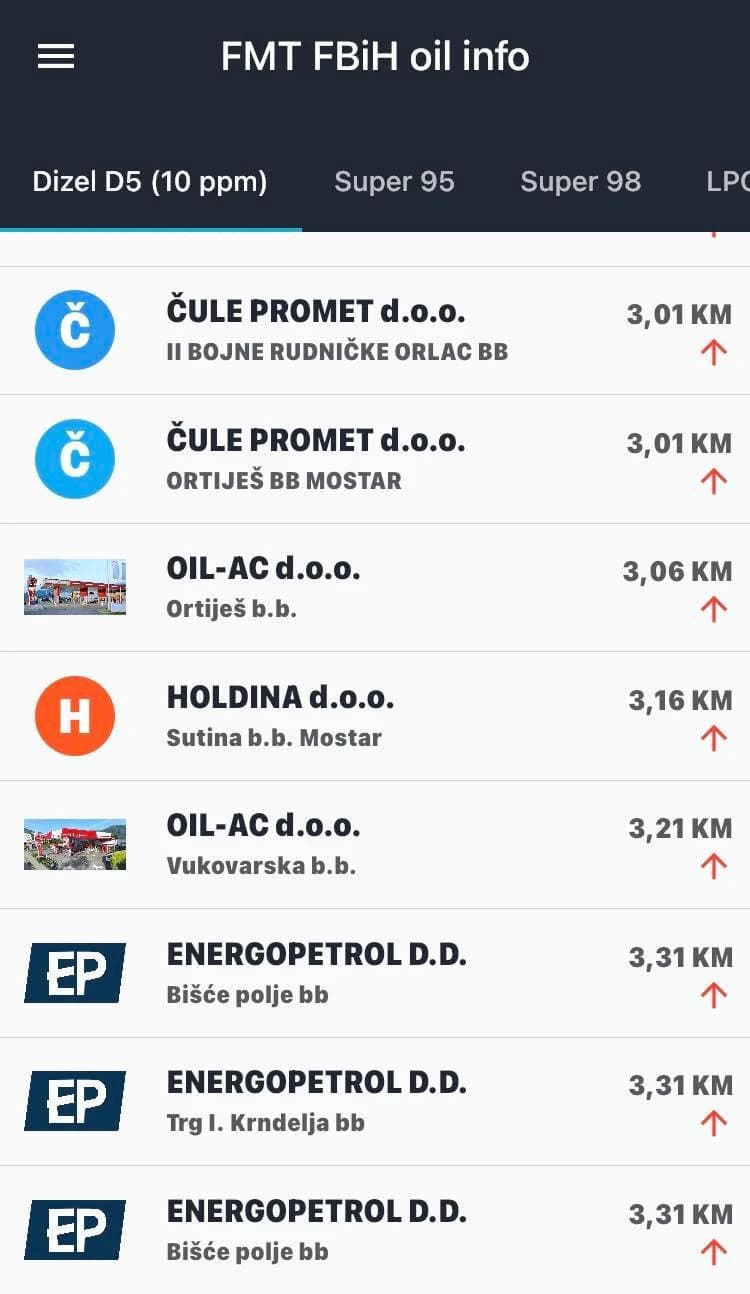Image resolution: width=750 pixels, height=1294 pixels.
Task: Switch to the Super 98 tab
Action: click(580, 182)
